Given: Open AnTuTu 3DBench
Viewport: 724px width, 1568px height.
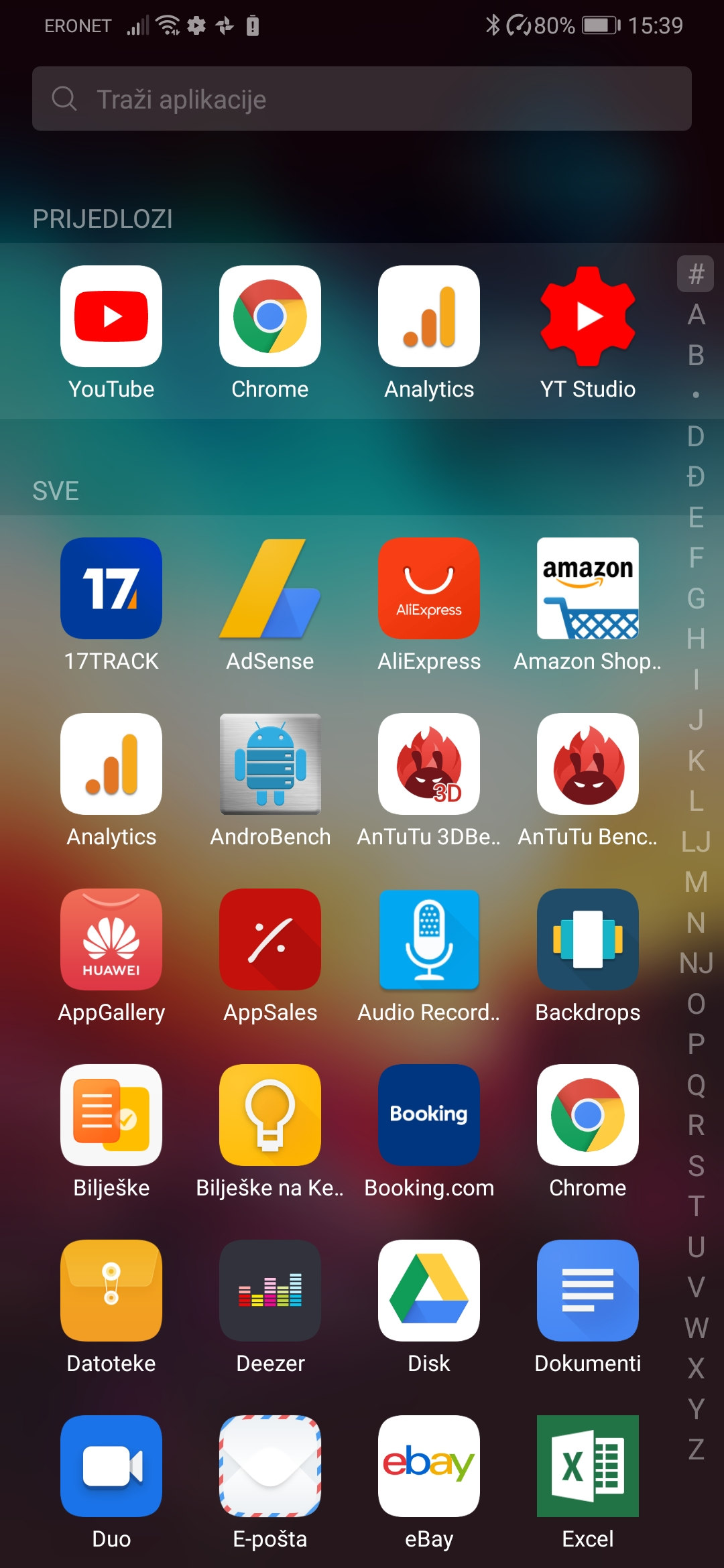Looking at the screenshot, I should coord(429,764).
